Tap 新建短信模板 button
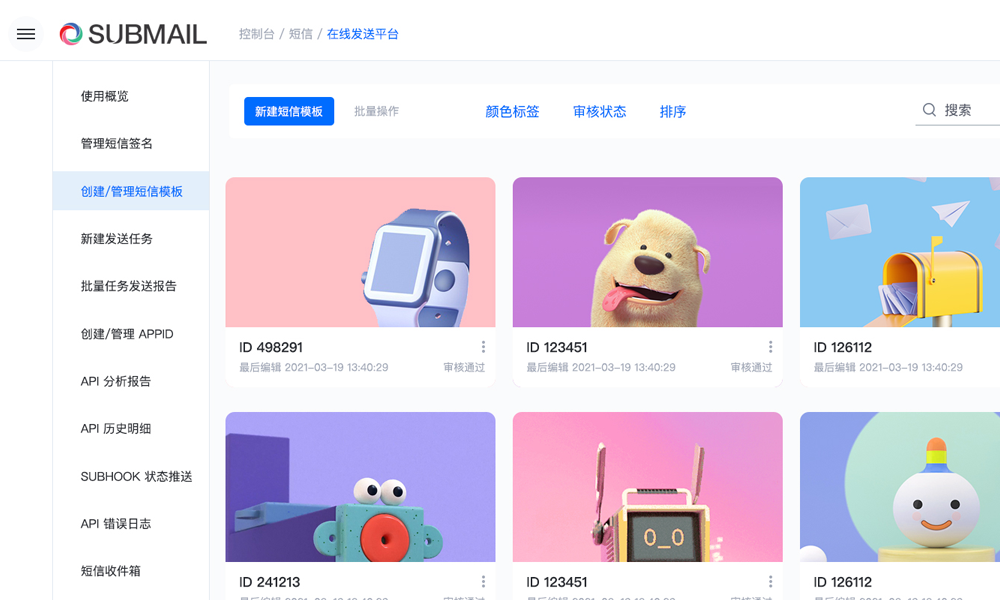 click(x=289, y=111)
